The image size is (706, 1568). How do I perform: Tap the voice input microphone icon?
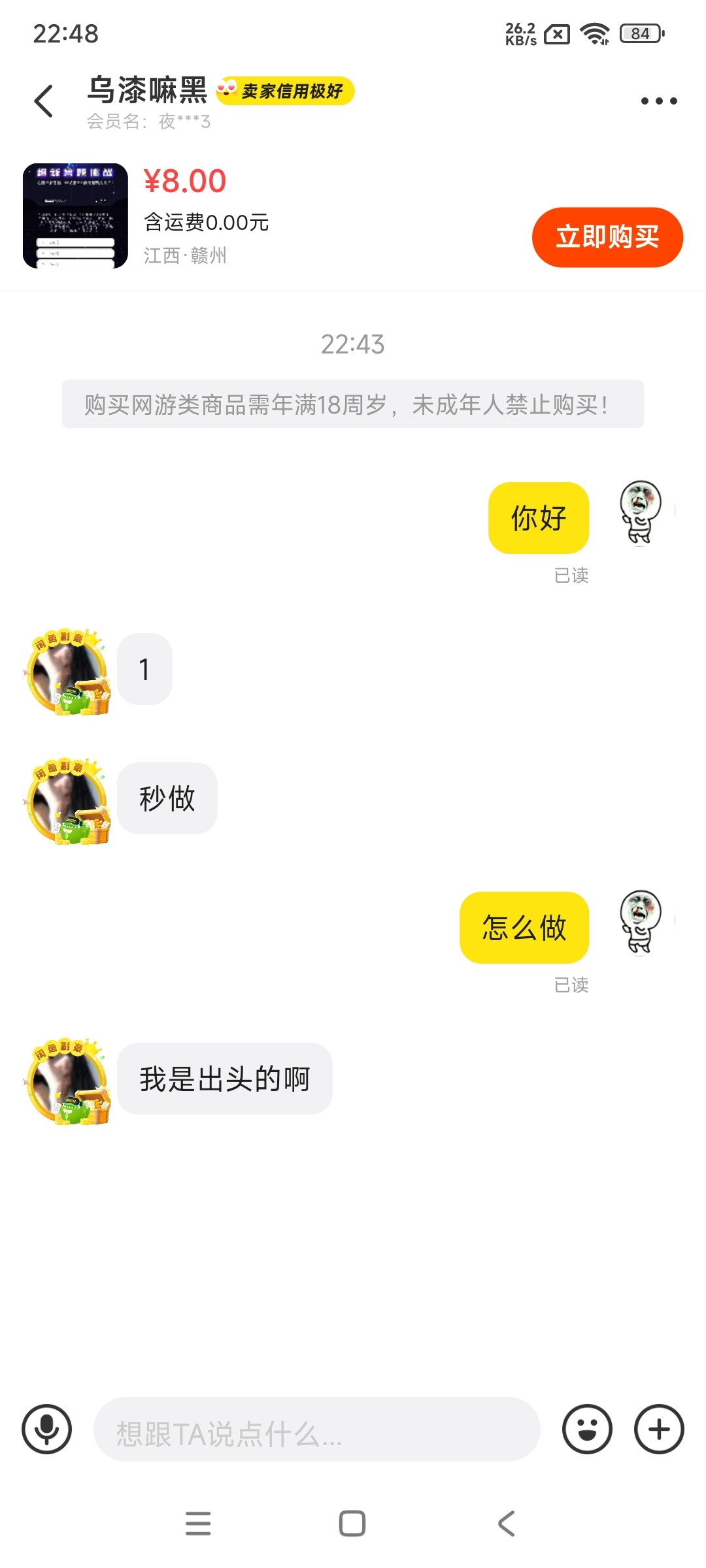[x=46, y=1429]
